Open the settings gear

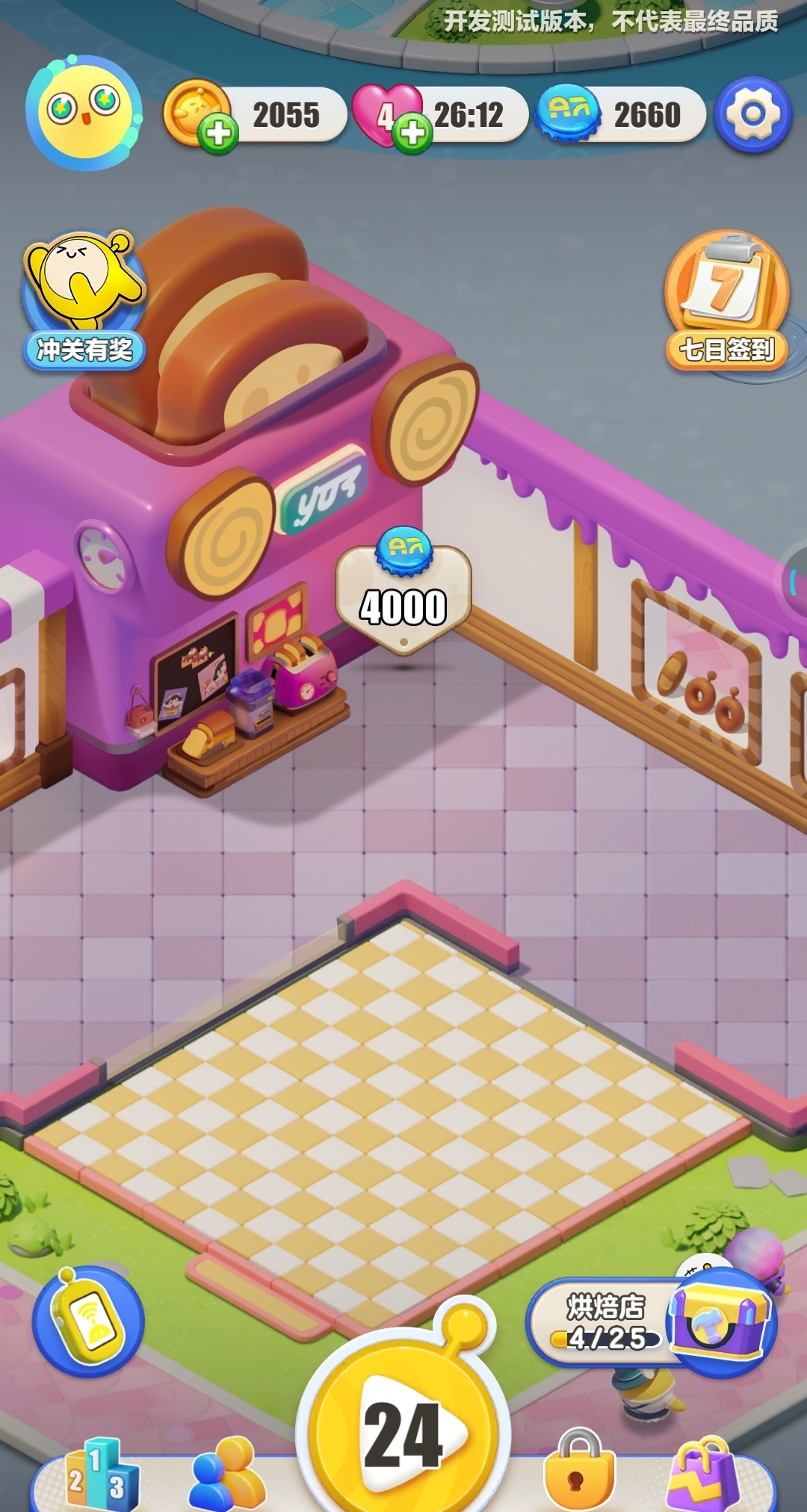752,114
